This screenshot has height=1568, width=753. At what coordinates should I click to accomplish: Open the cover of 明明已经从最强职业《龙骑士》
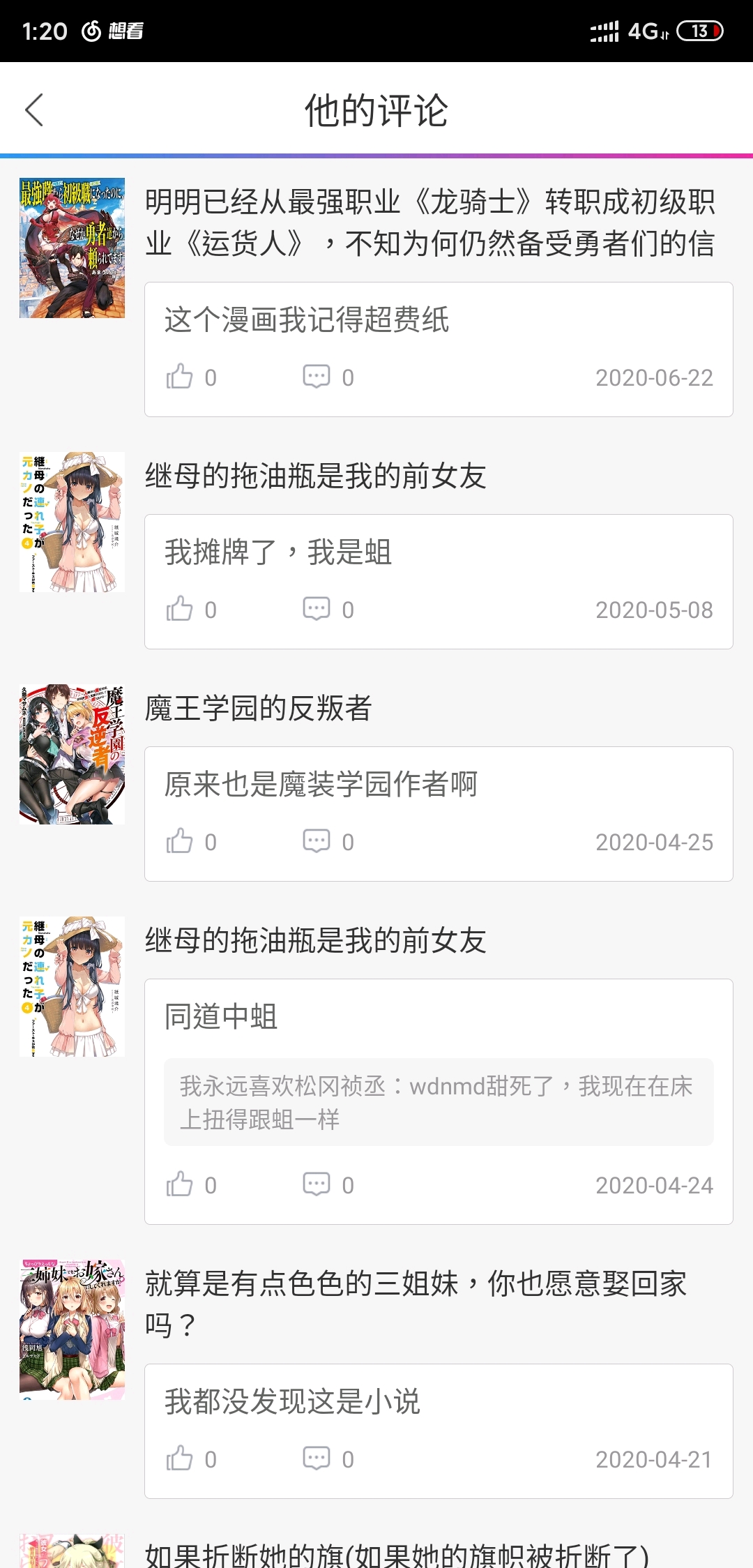72,248
